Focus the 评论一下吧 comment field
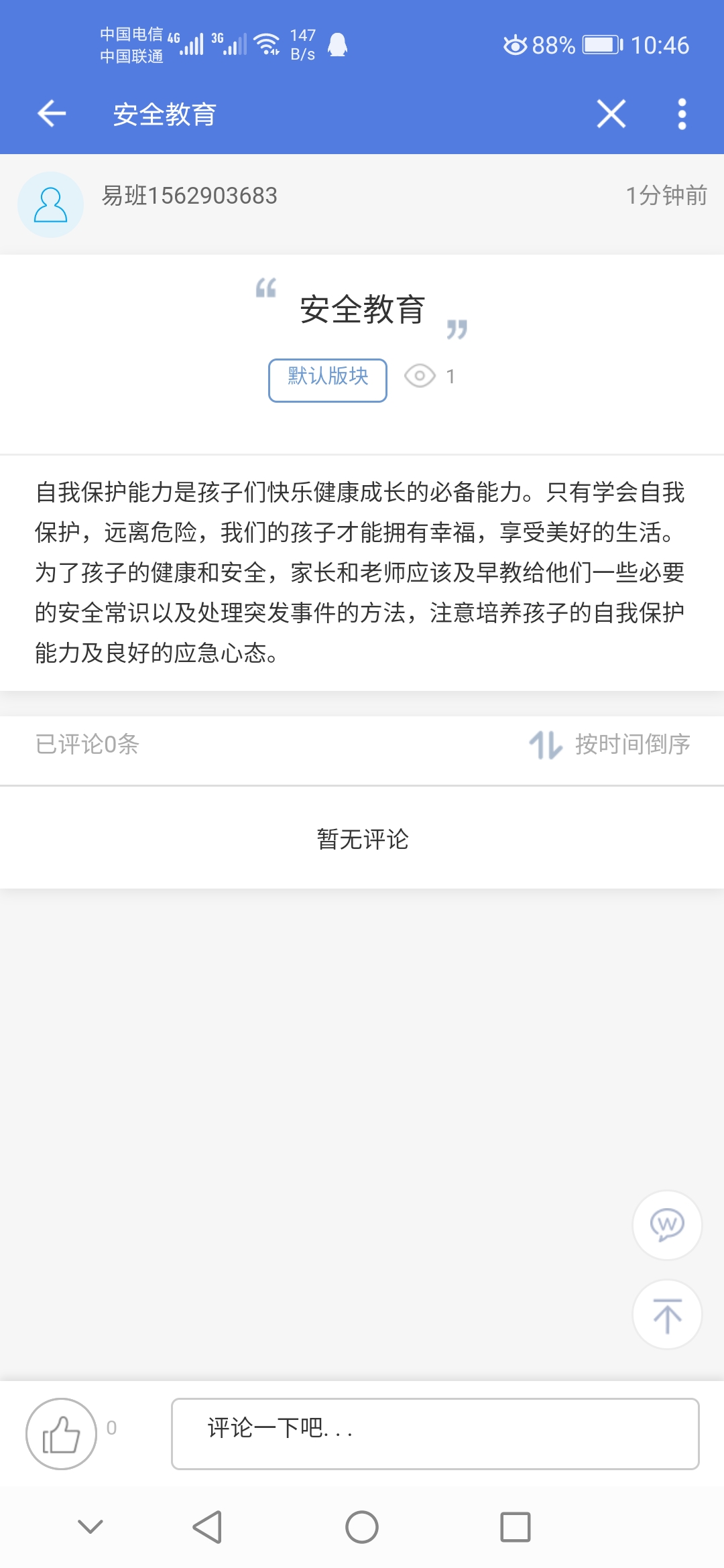Image resolution: width=724 pixels, height=1568 pixels. coord(434,1434)
